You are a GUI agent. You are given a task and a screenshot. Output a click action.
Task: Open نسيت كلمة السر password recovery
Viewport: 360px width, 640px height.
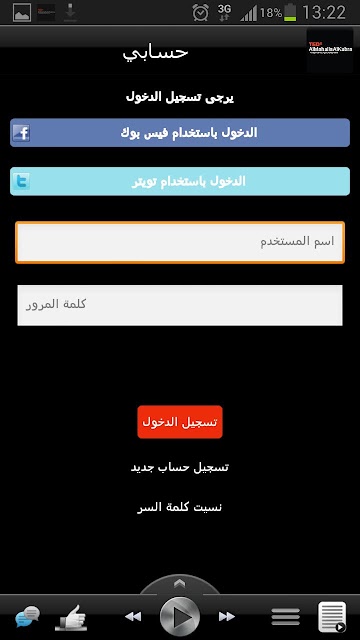pos(180,507)
